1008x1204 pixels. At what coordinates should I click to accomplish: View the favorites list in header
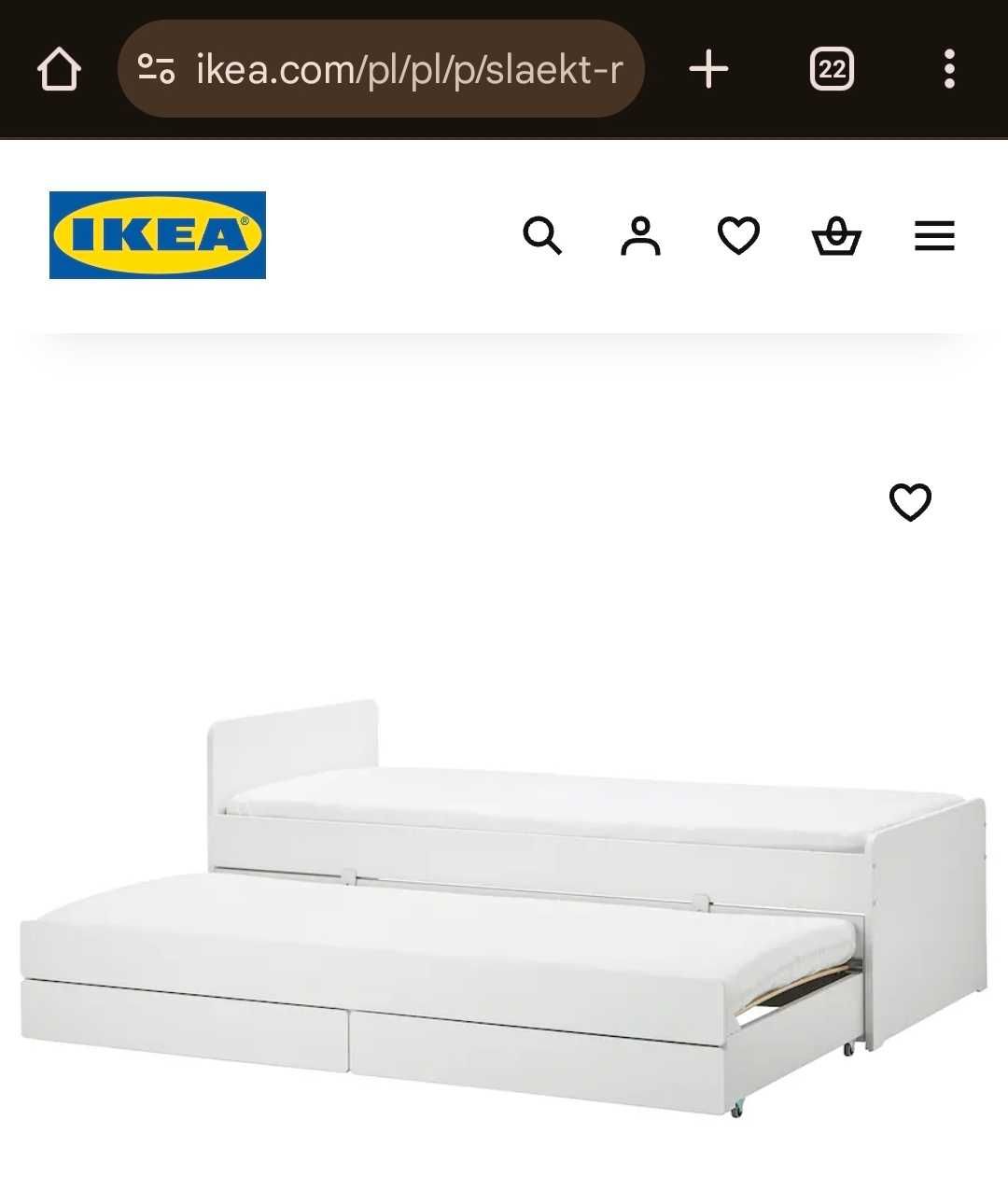[x=738, y=235]
